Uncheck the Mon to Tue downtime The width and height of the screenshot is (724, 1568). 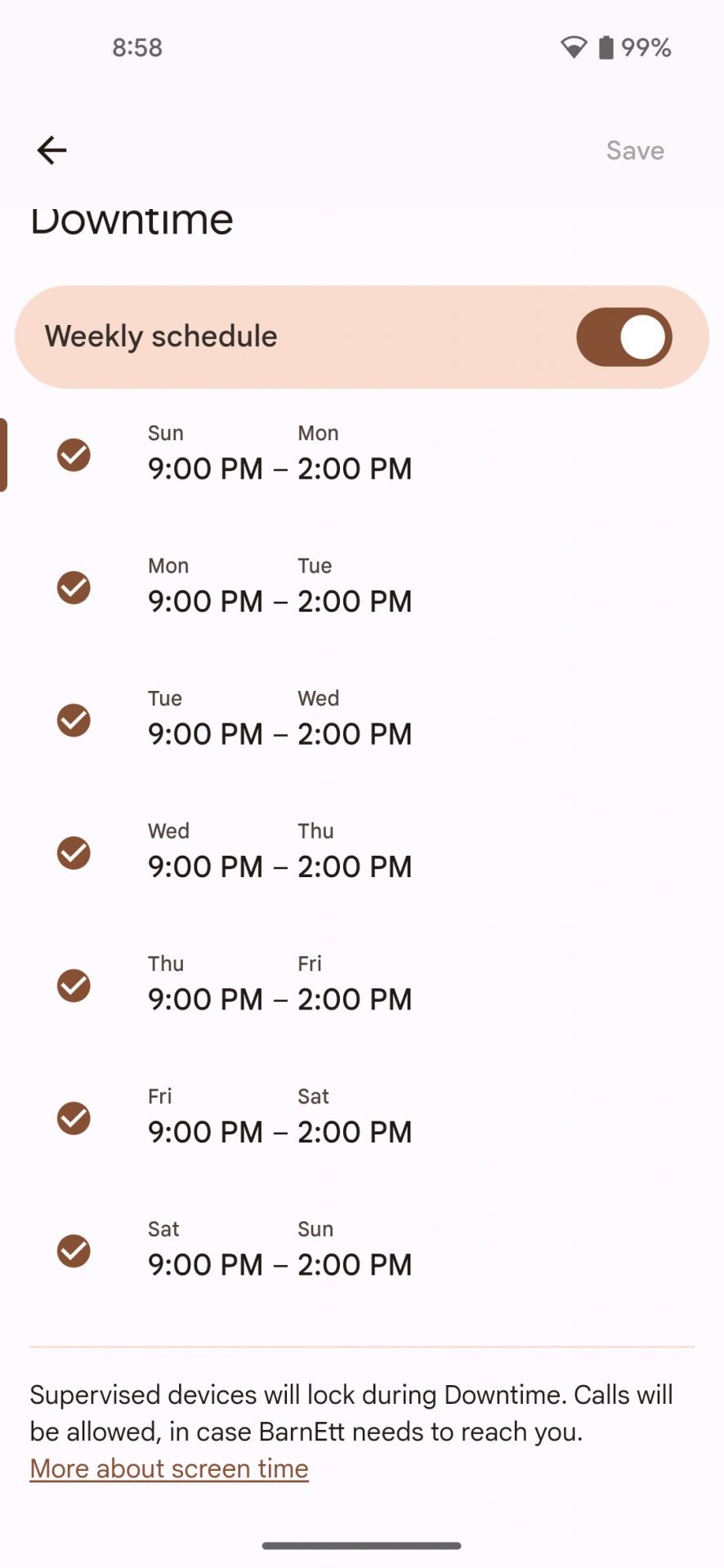coord(74,587)
